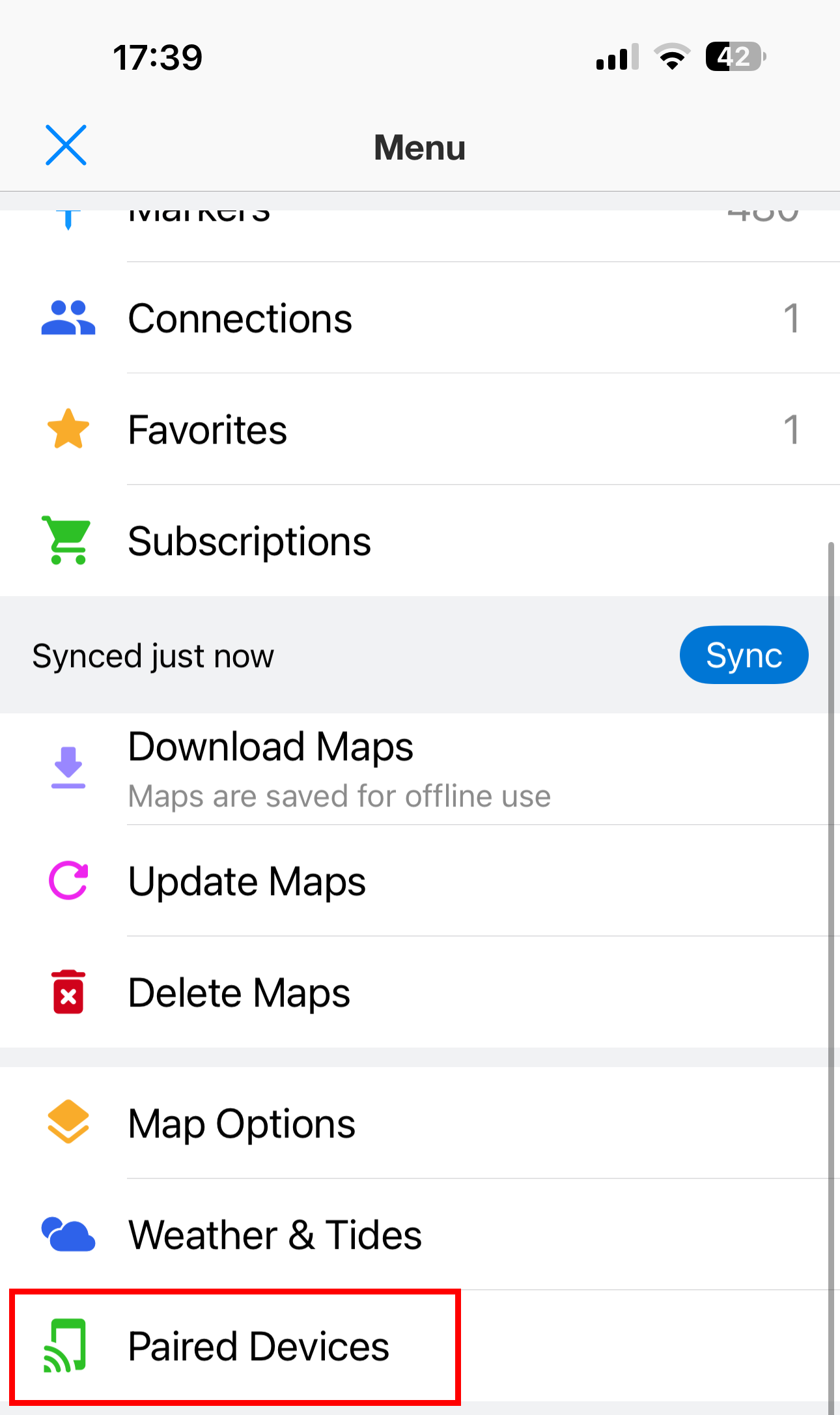Tap the blue Weather & Tides cloud icon
The image size is (840, 1415).
68,1233
